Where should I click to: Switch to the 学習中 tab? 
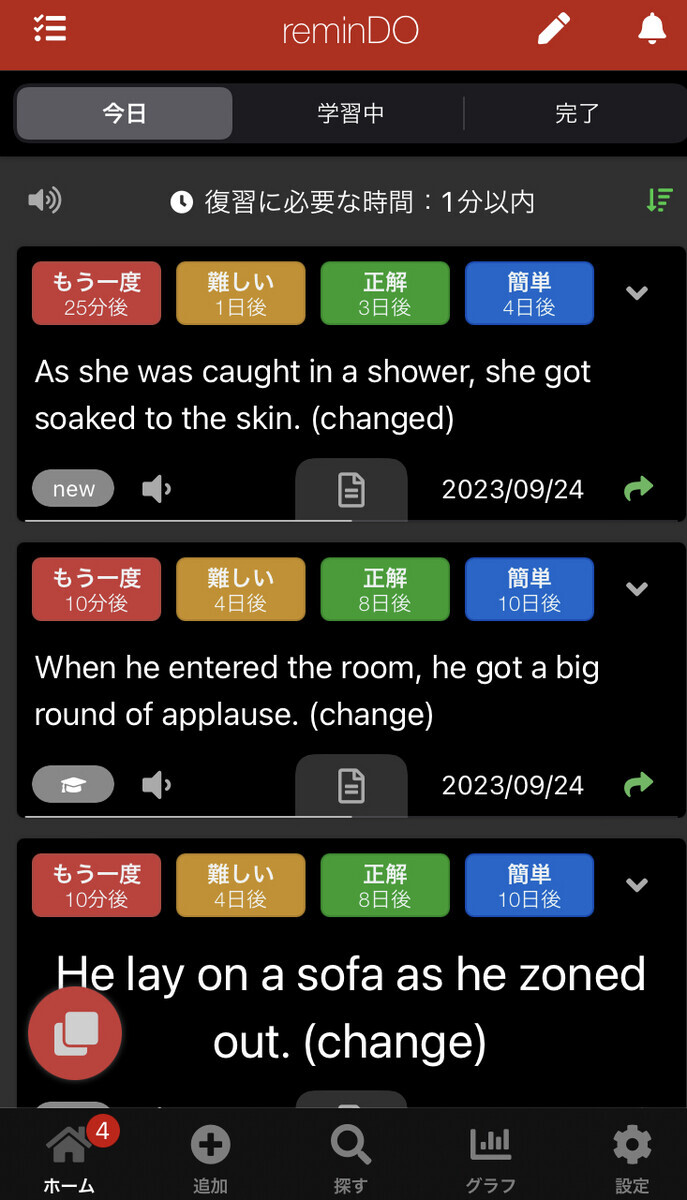pos(350,113)
